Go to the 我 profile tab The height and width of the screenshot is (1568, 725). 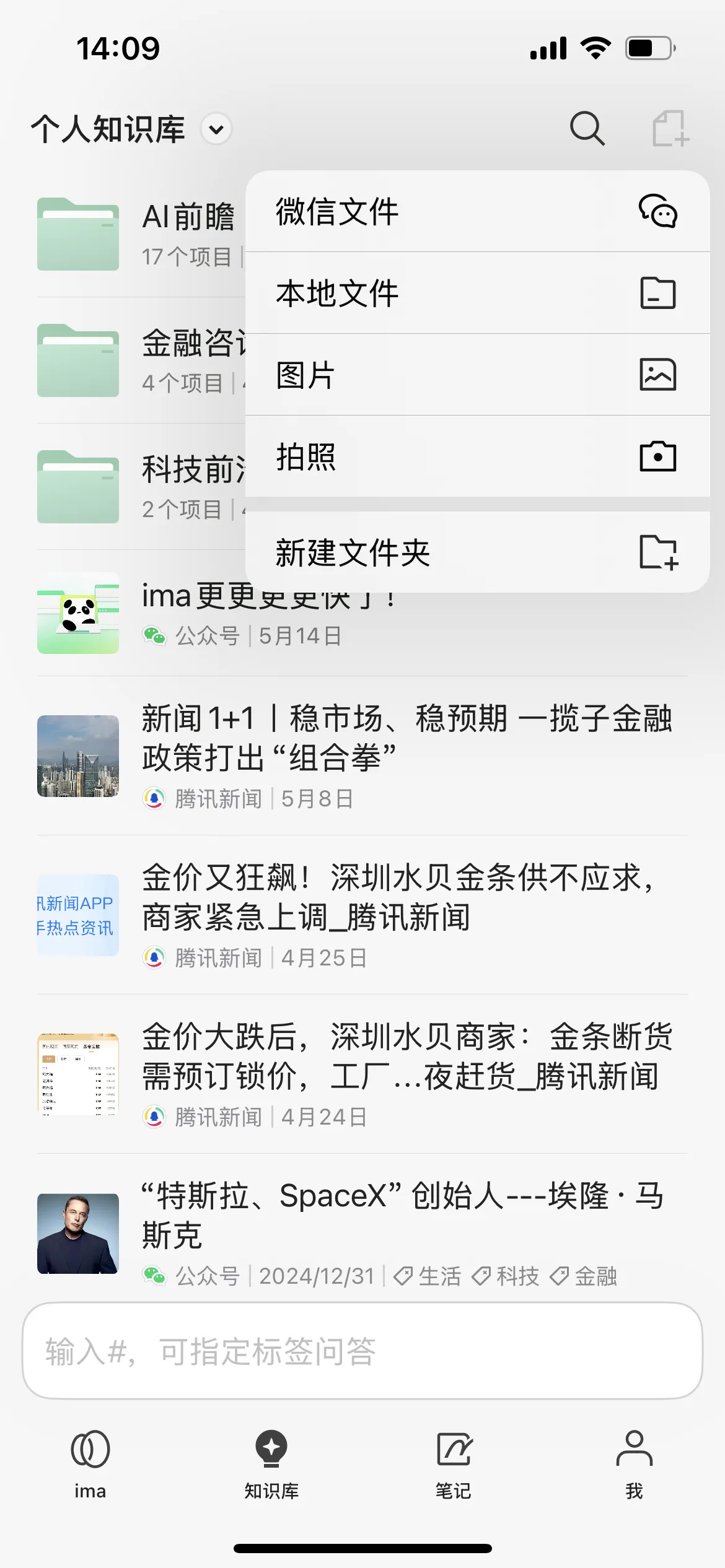tap(634, 1463)
